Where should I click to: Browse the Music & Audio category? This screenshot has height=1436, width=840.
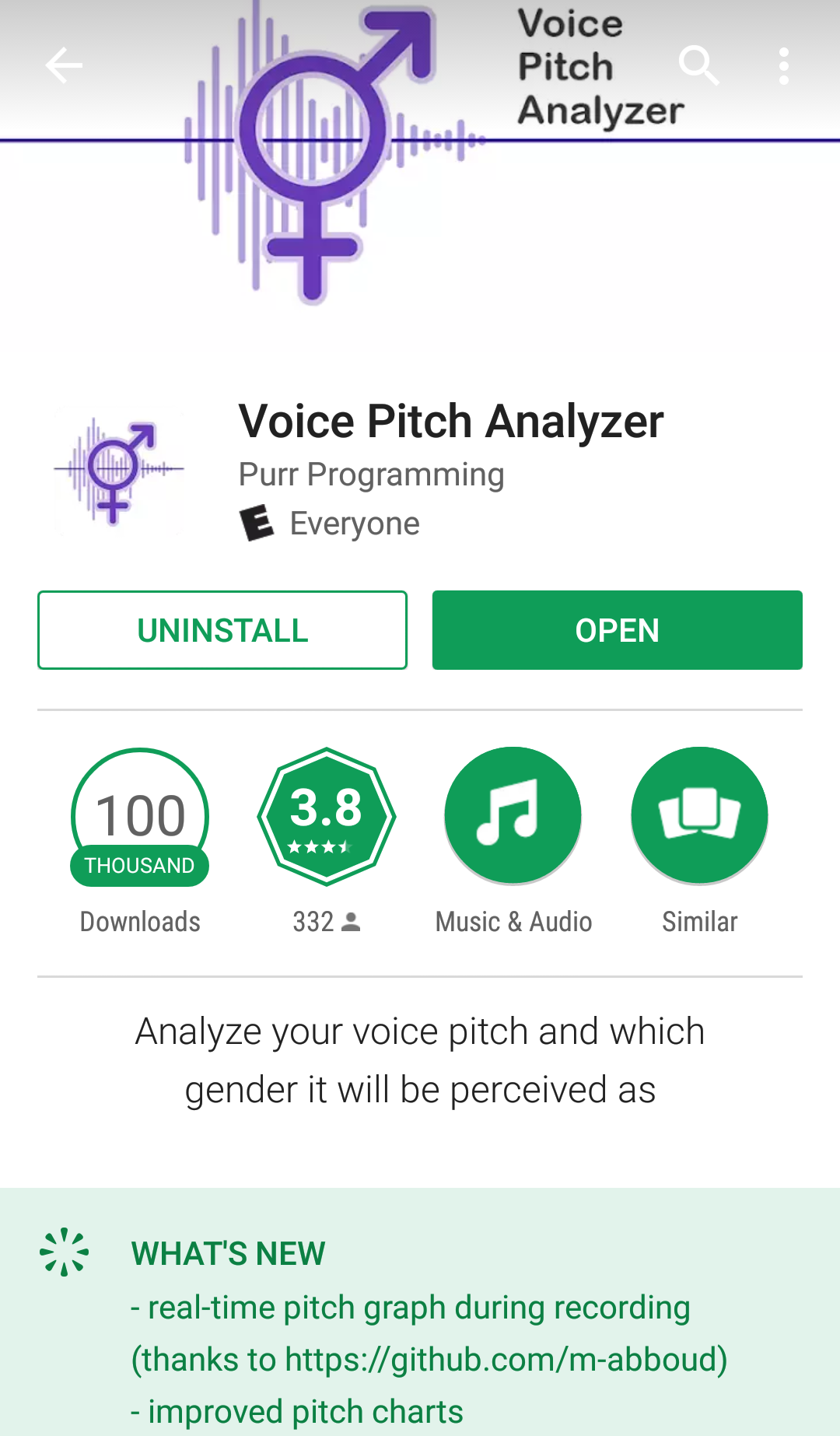point(513,816)
